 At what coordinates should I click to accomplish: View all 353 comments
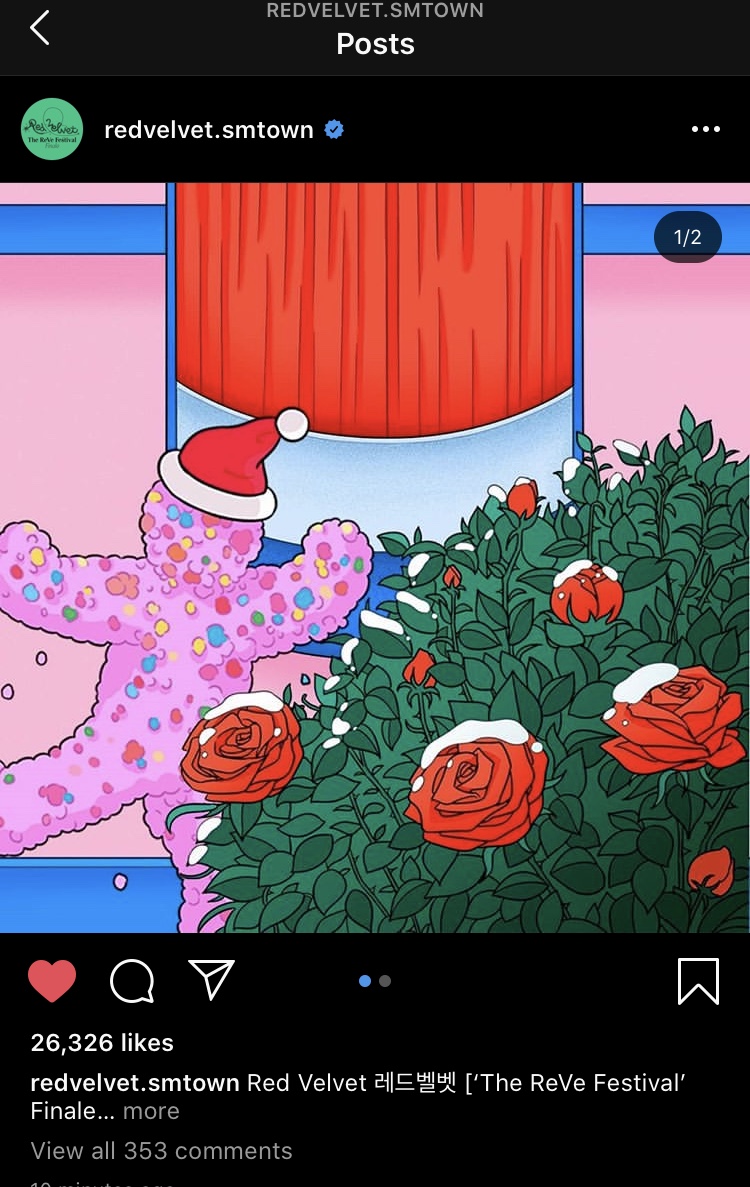(162, 1151)
